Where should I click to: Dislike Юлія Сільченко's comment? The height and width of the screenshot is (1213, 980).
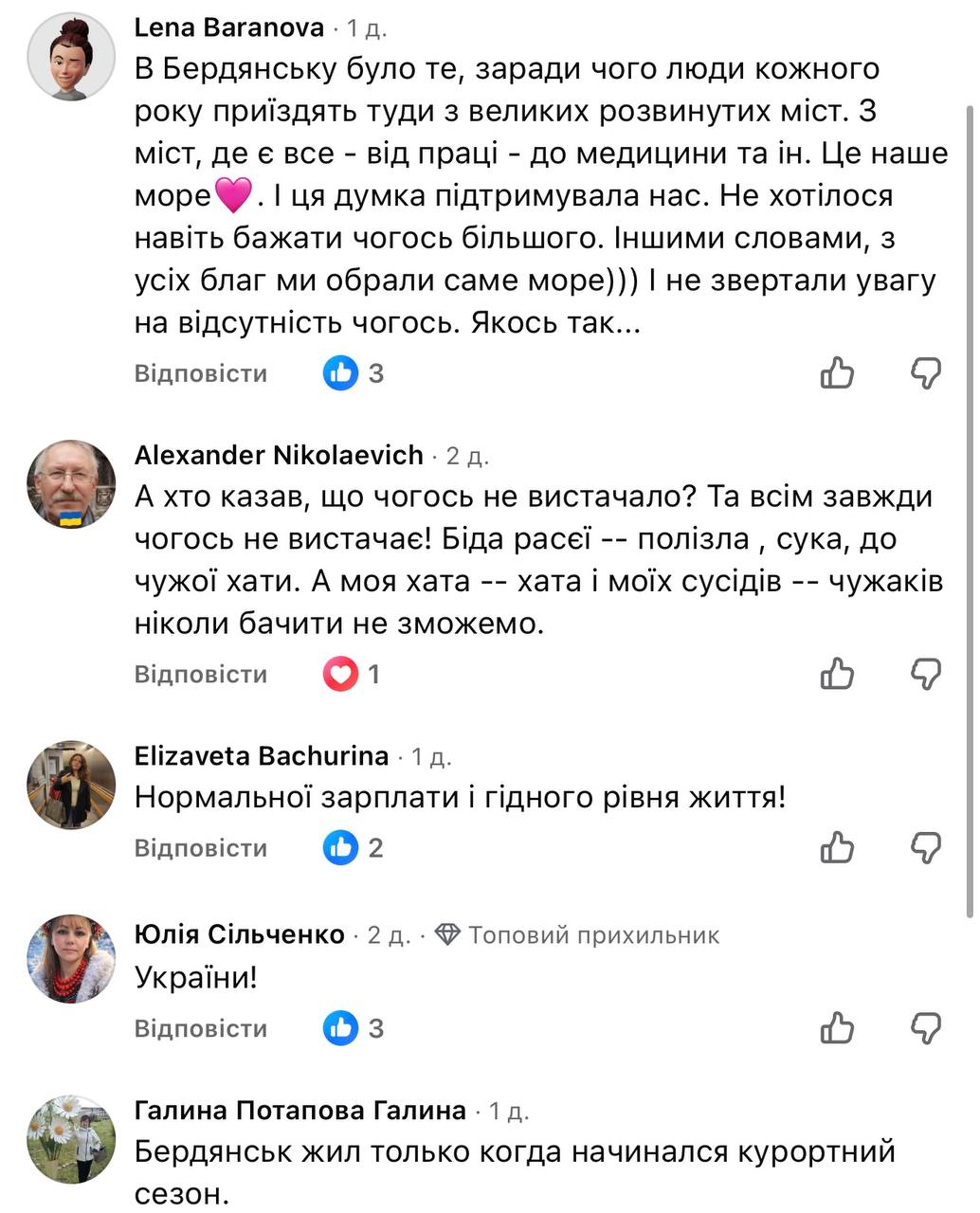926,1029
